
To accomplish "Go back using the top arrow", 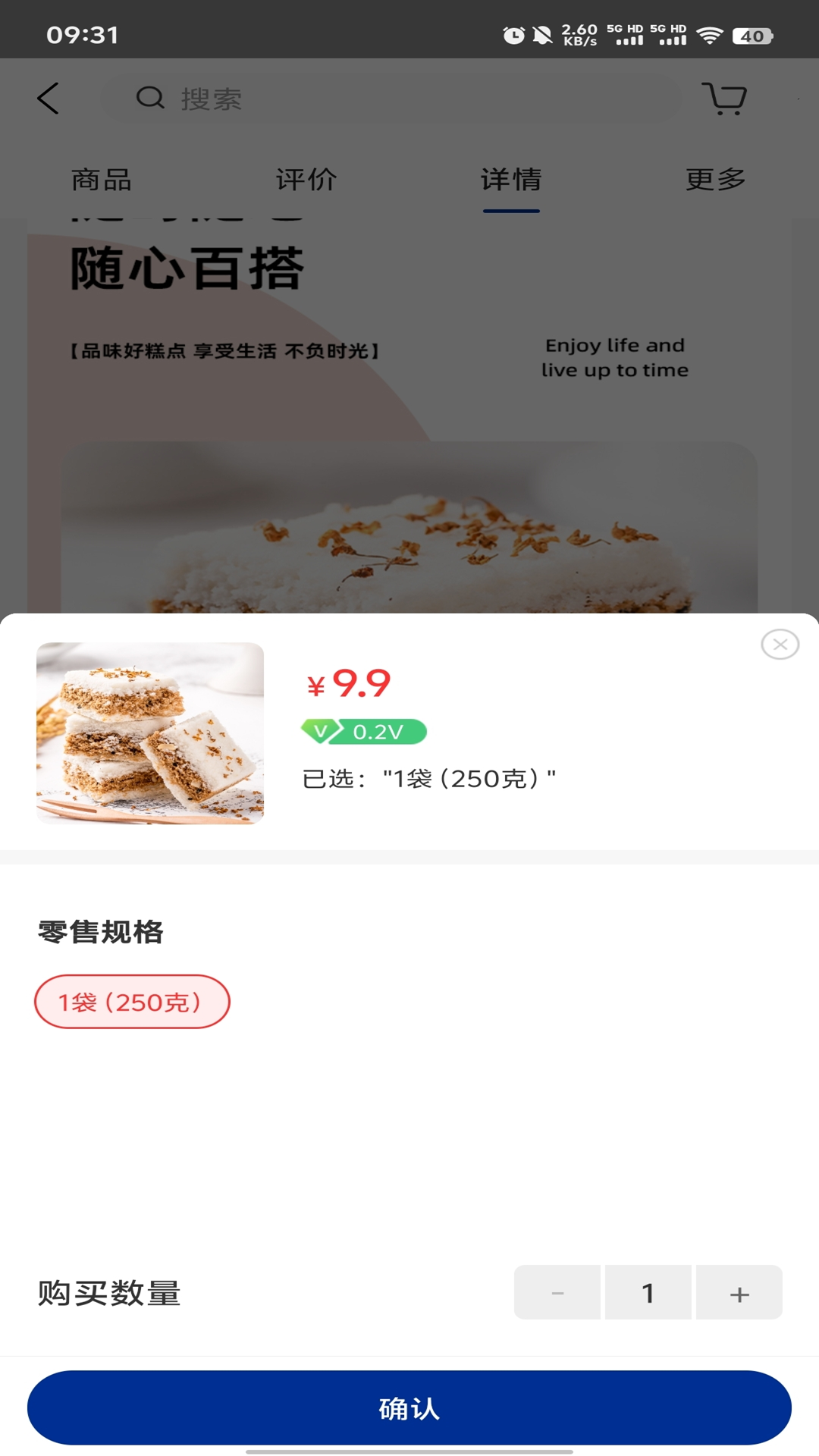I will [x=49, y=99].
